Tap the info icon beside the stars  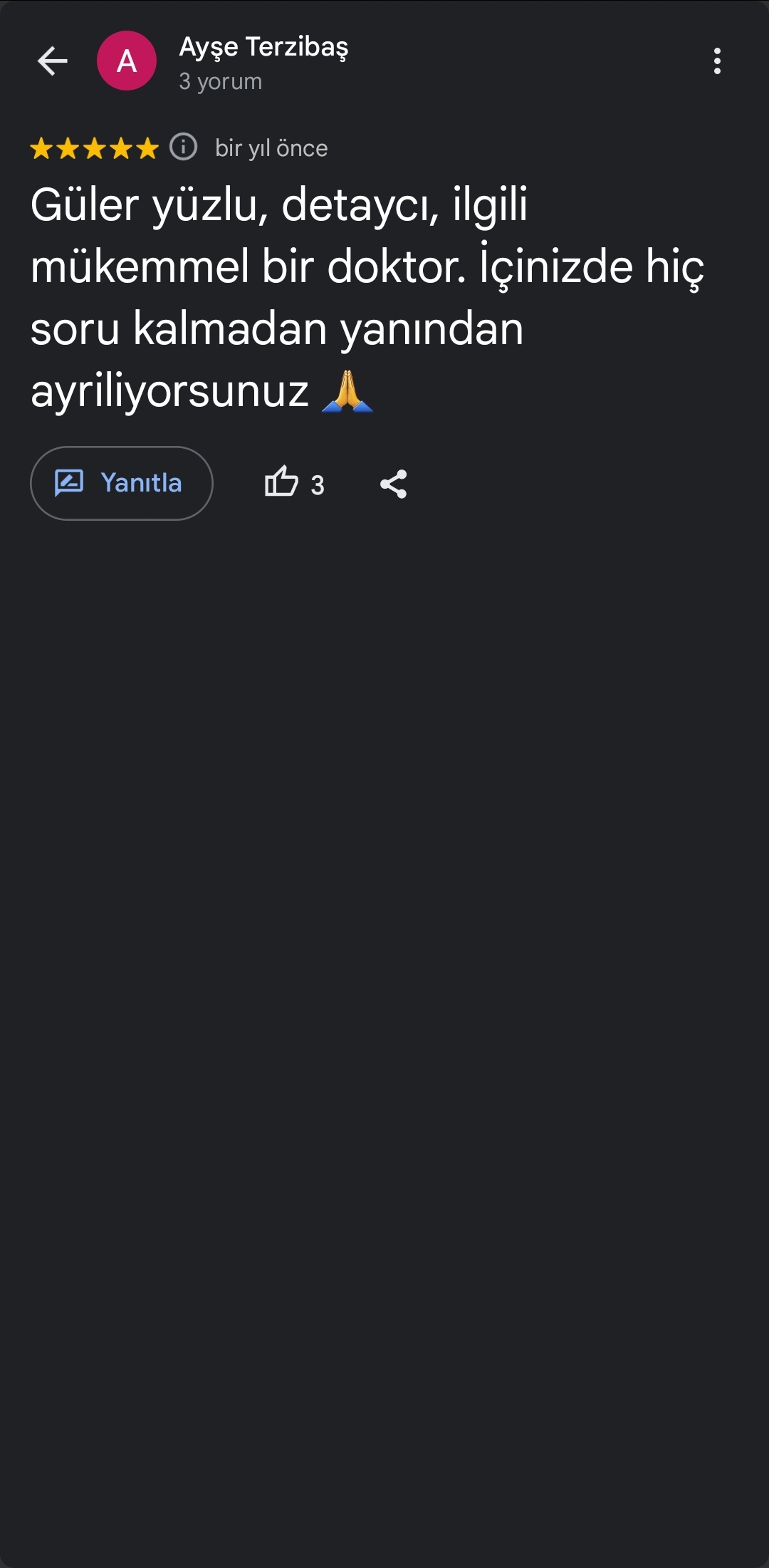pyautogui.click(x=183, y=147)
